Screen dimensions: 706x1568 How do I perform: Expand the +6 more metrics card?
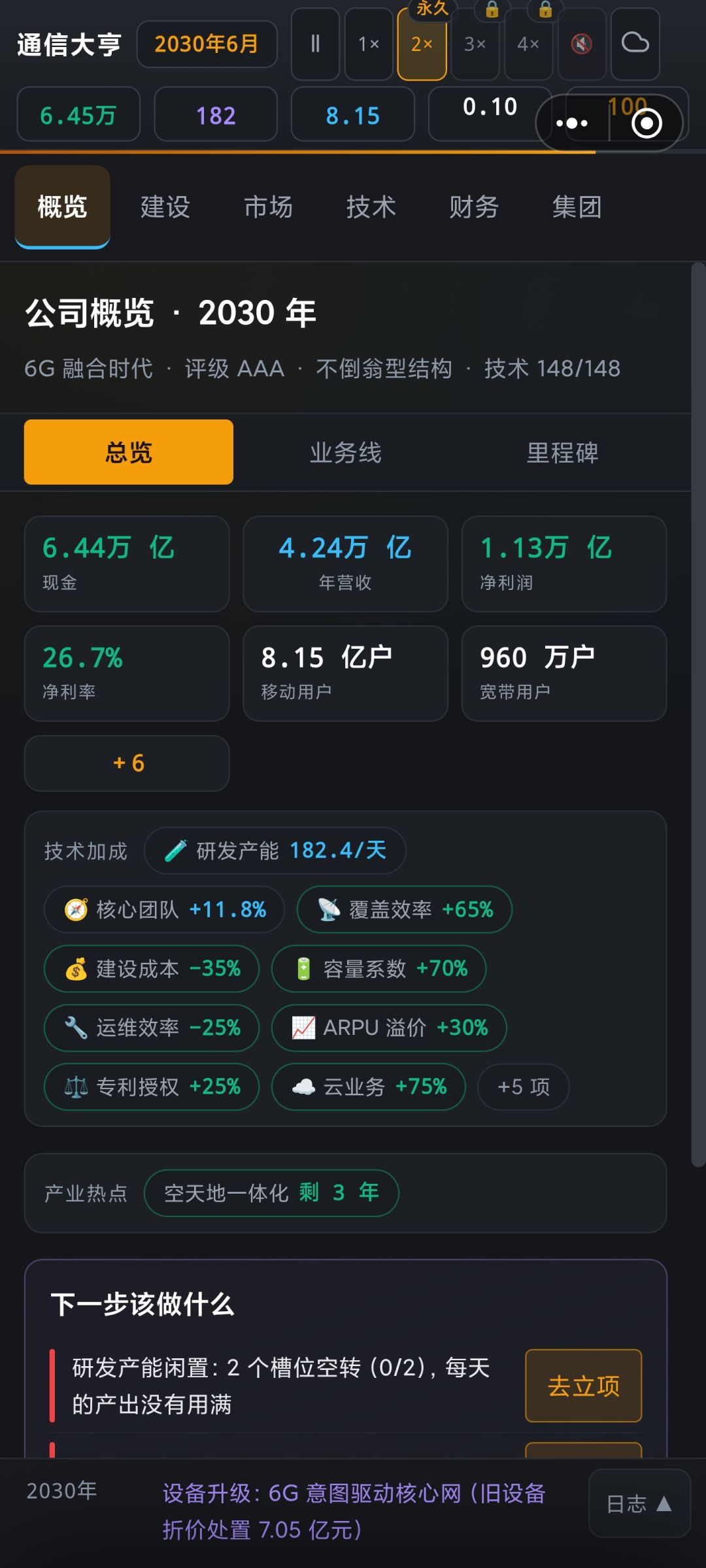tap(127, 763)
